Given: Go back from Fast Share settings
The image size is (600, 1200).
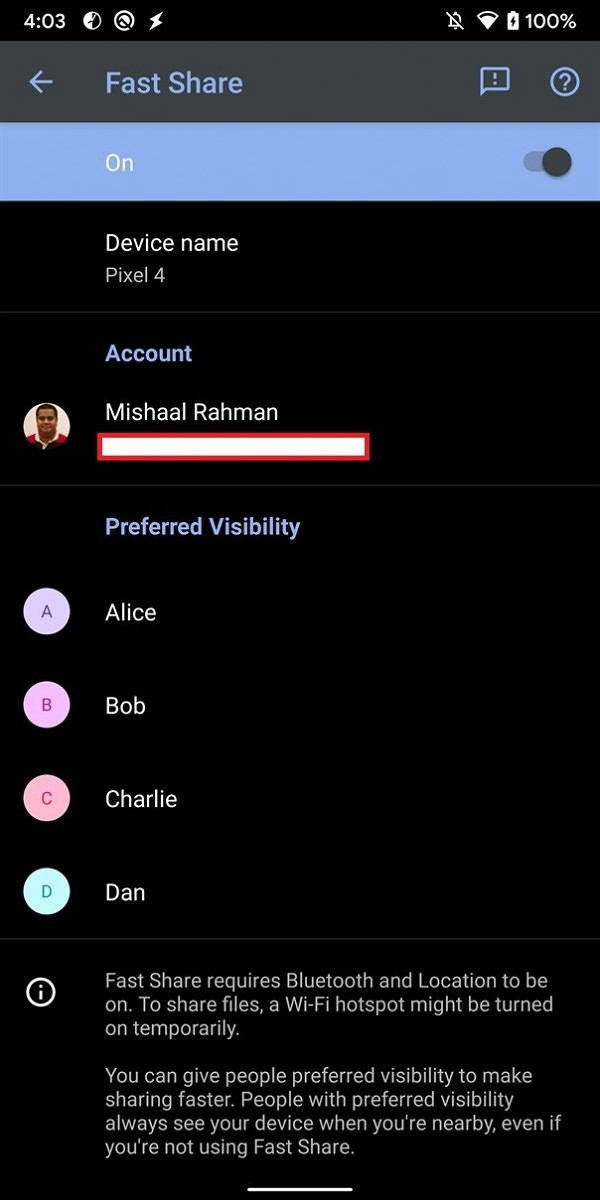Looking at the screenshot, I should click(x=41, y=82).
